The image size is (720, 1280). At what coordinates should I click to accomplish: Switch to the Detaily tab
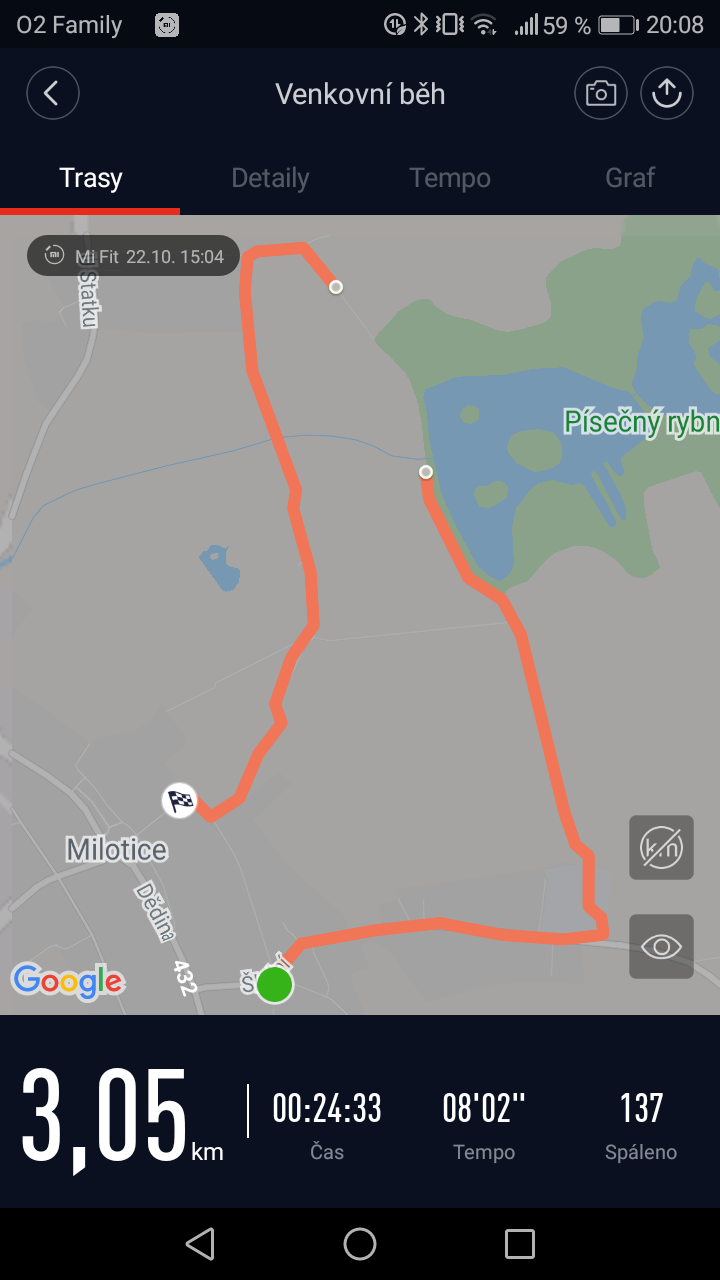270,178
